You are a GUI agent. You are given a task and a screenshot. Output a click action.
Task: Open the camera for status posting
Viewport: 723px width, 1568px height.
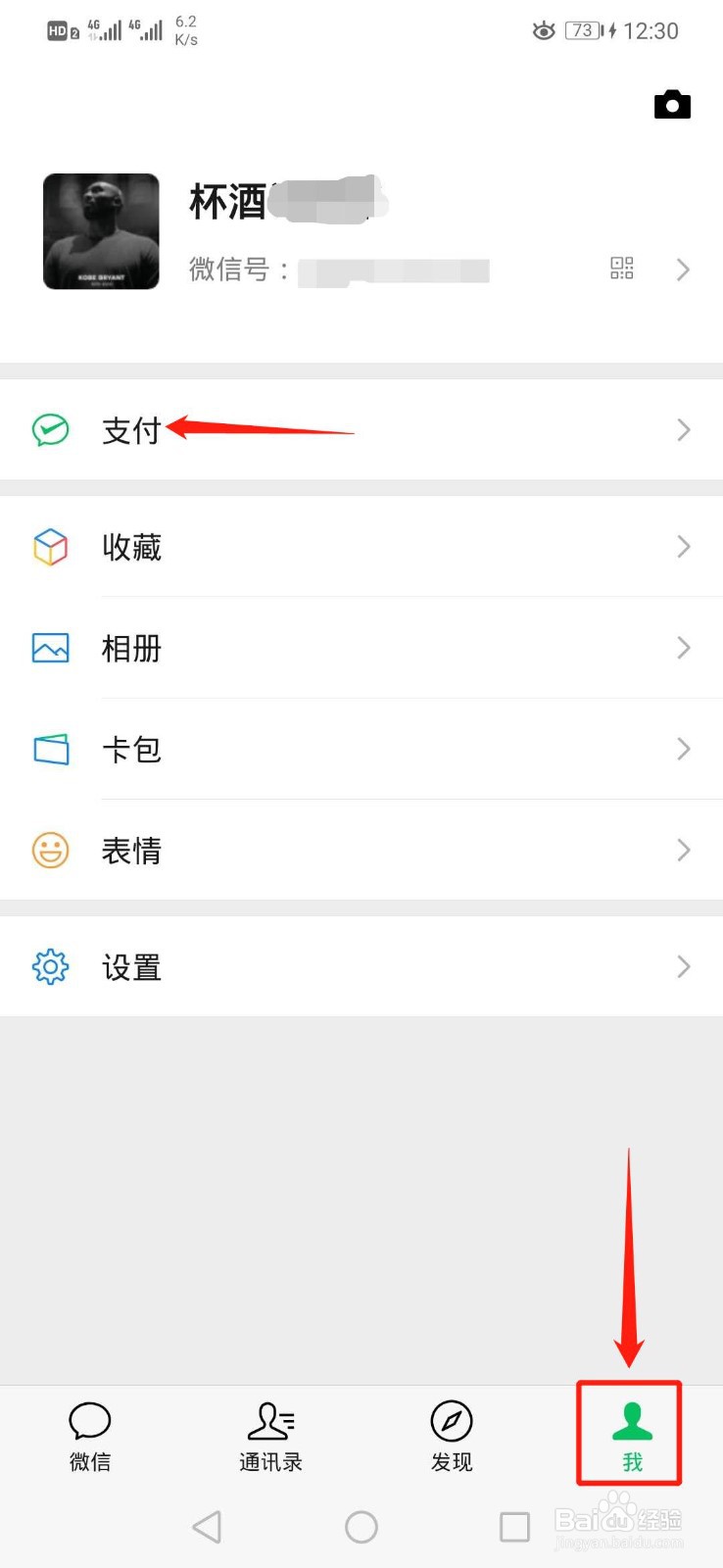tap(672, 105)
